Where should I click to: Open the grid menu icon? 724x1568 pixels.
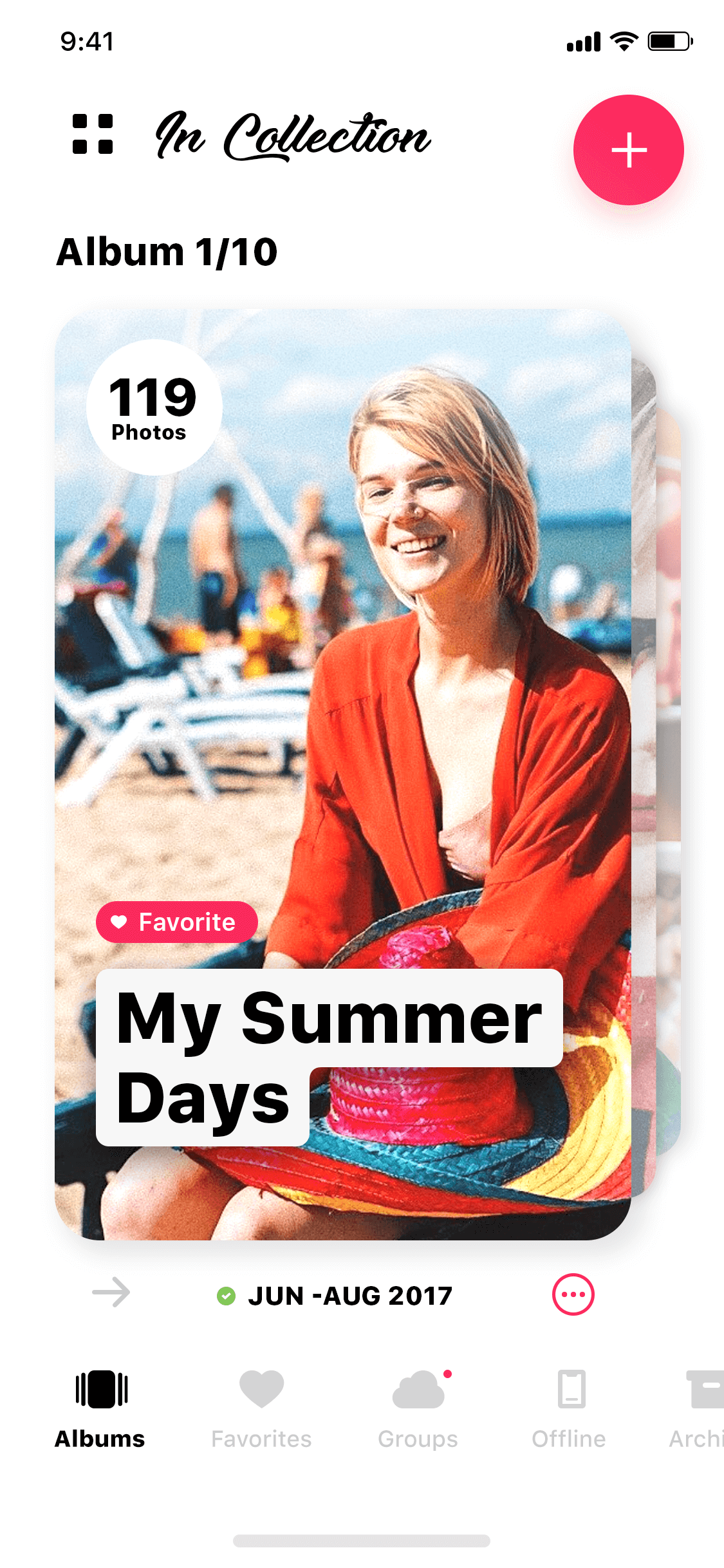tap(93, 134)
